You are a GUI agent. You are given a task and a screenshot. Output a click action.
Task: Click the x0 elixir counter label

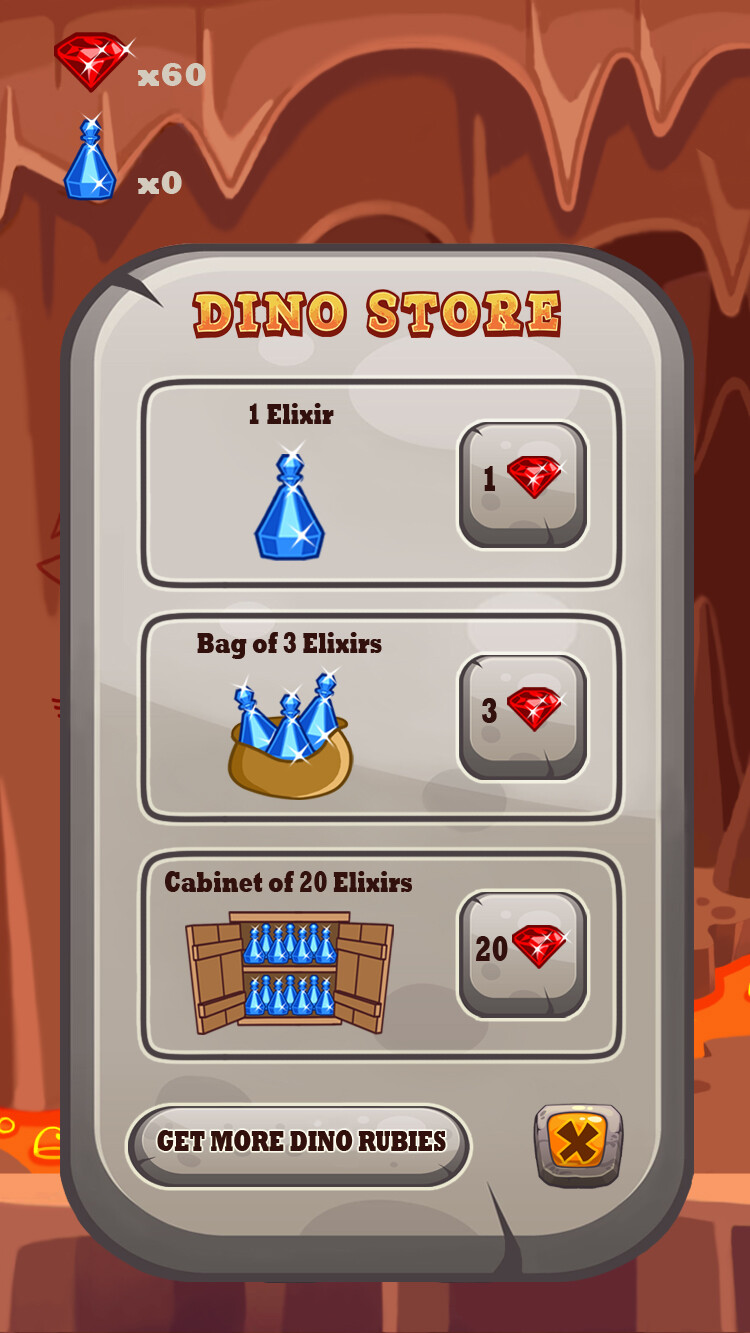pyautogui.click(x=157, y=183)
